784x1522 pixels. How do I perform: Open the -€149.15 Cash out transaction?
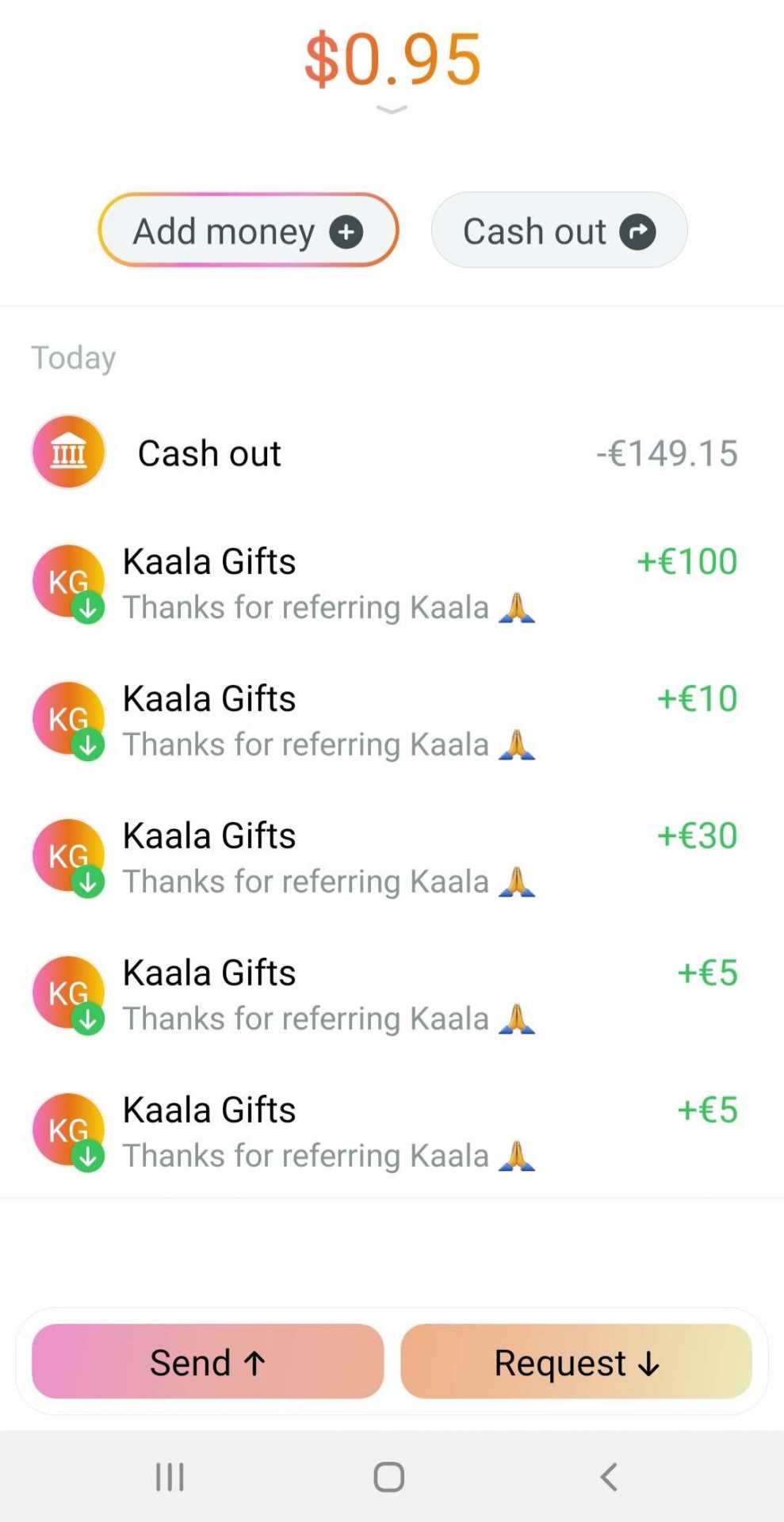[x=385, y=453]
